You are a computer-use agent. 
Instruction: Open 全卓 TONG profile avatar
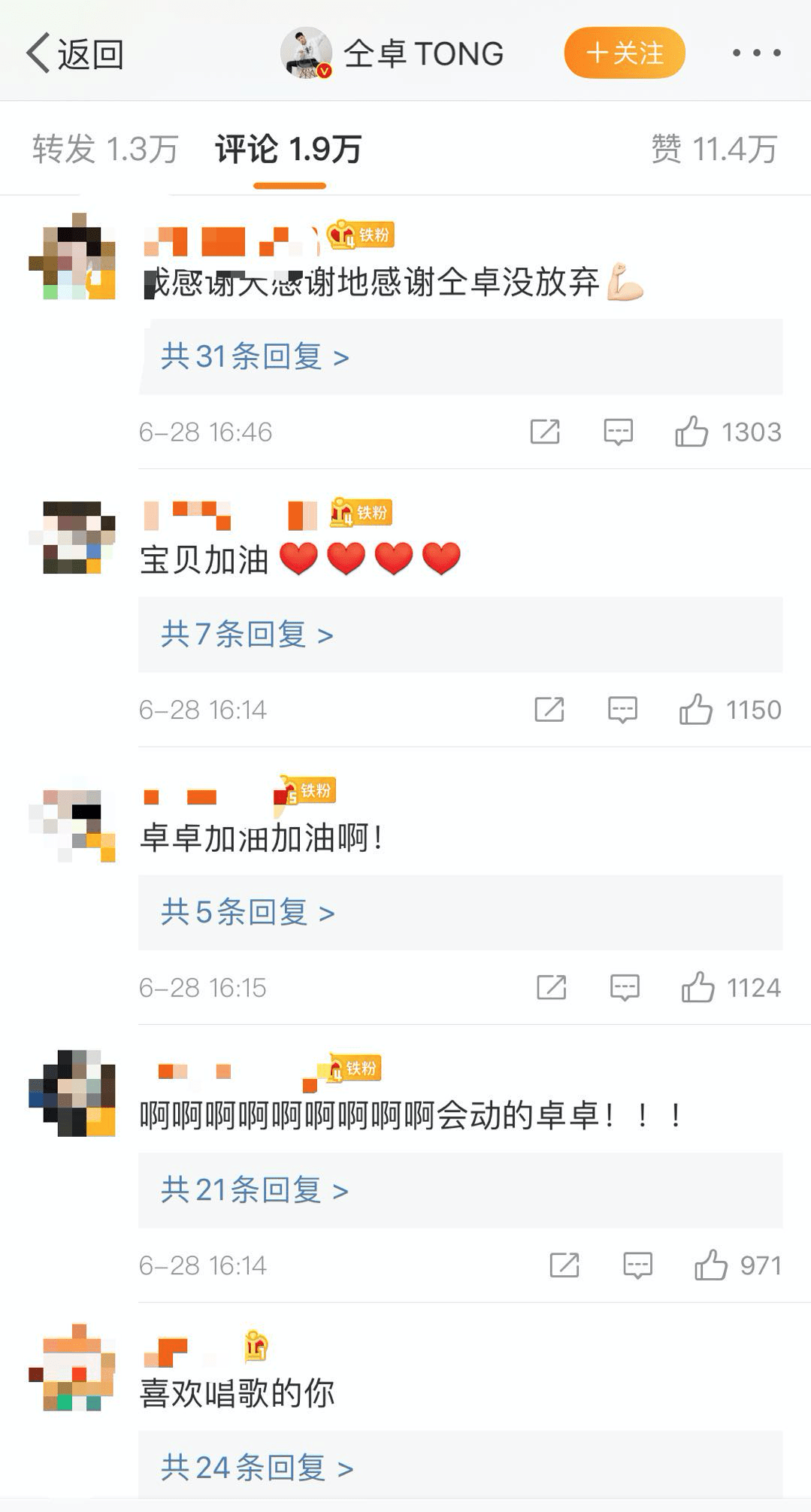point(307,53)
